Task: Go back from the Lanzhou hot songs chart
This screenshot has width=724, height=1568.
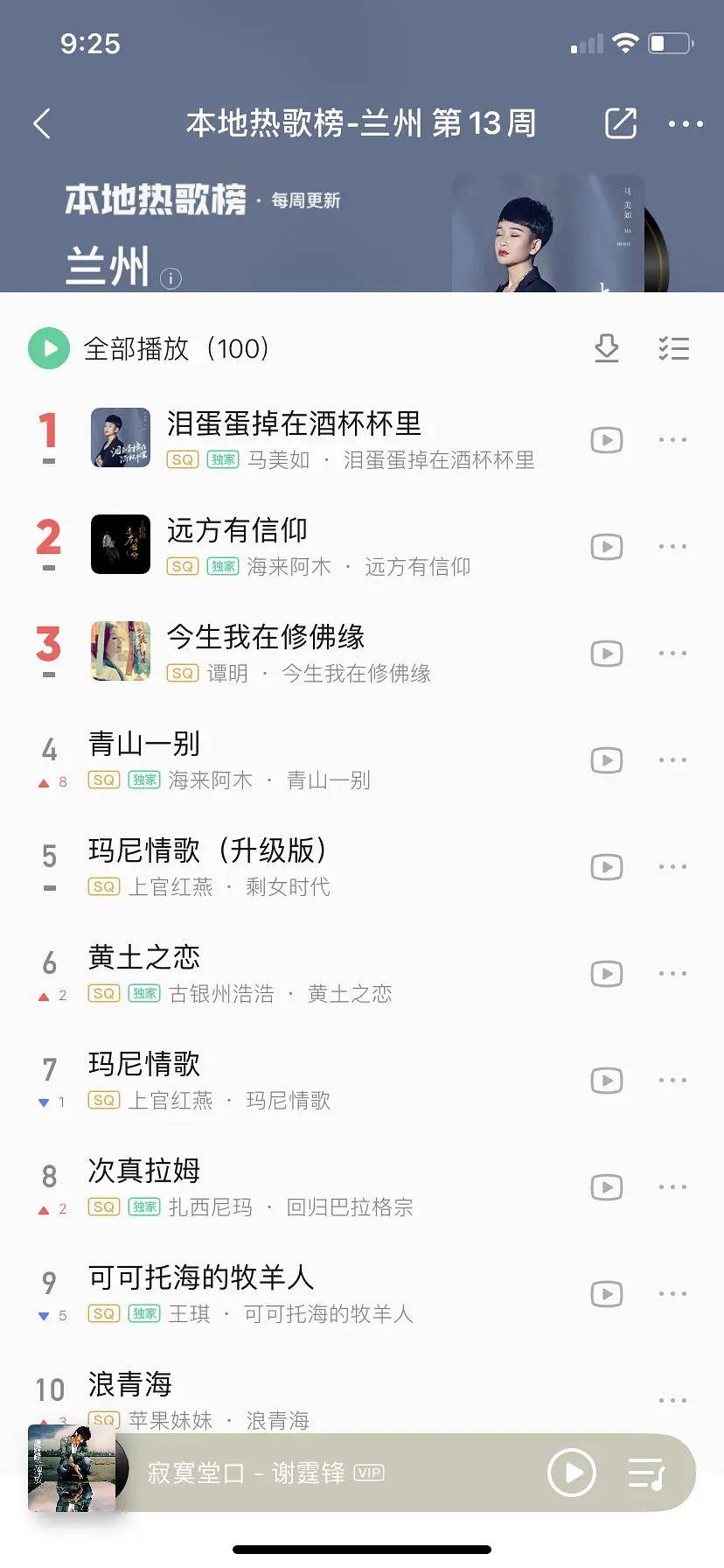Action: click(x=41, y=123)
